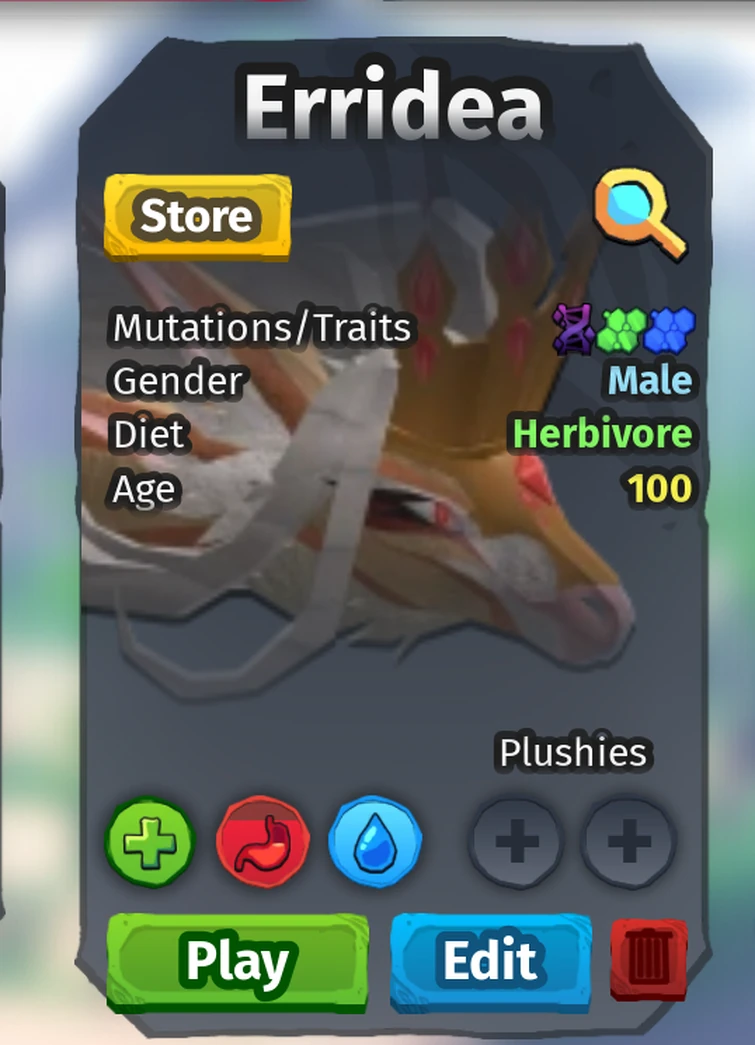Tap the yellow Store button
The image size is (755, 1045).
click(x=197, y=216)
